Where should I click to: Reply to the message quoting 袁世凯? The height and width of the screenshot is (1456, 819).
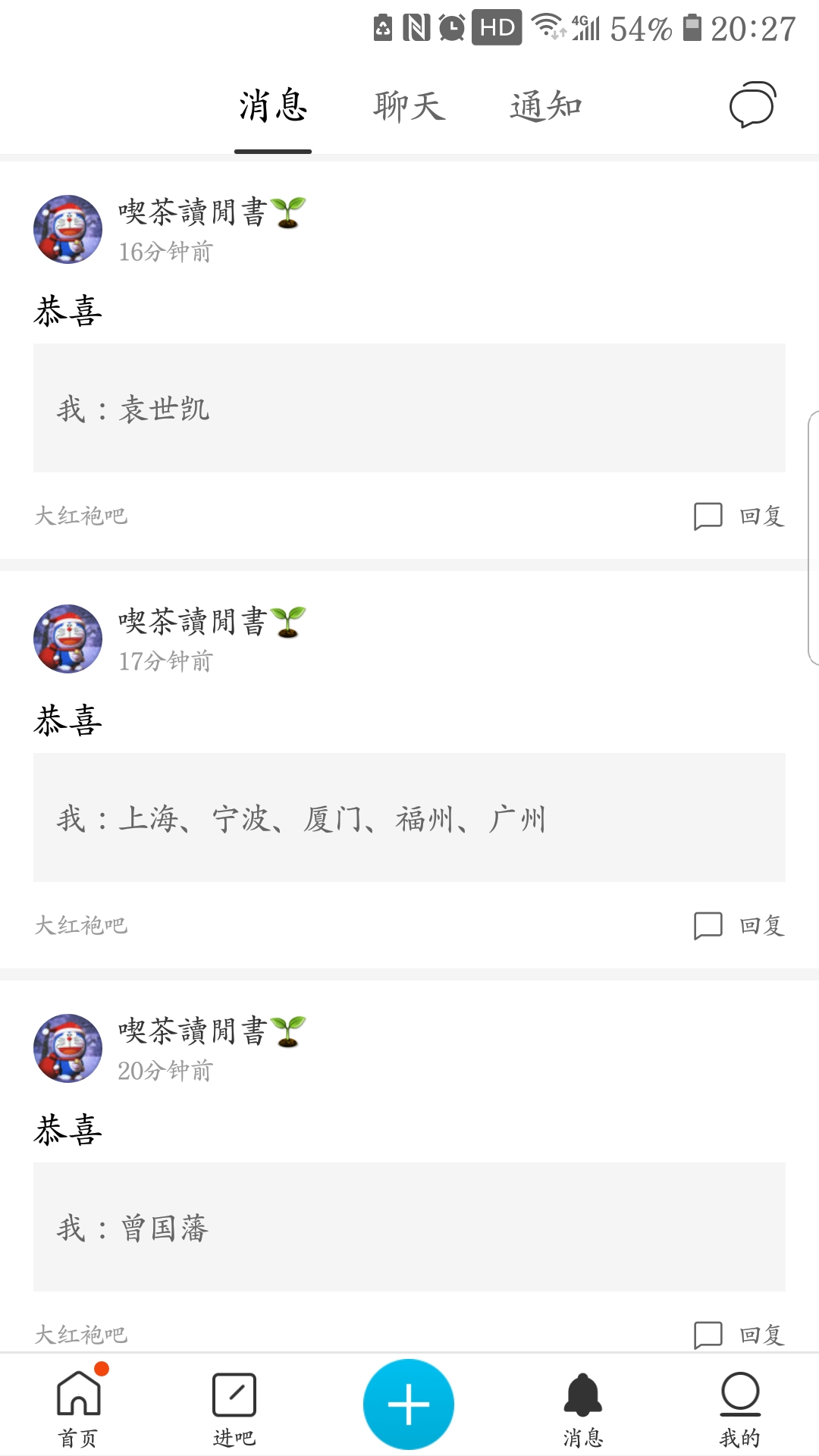click(739, 516)
